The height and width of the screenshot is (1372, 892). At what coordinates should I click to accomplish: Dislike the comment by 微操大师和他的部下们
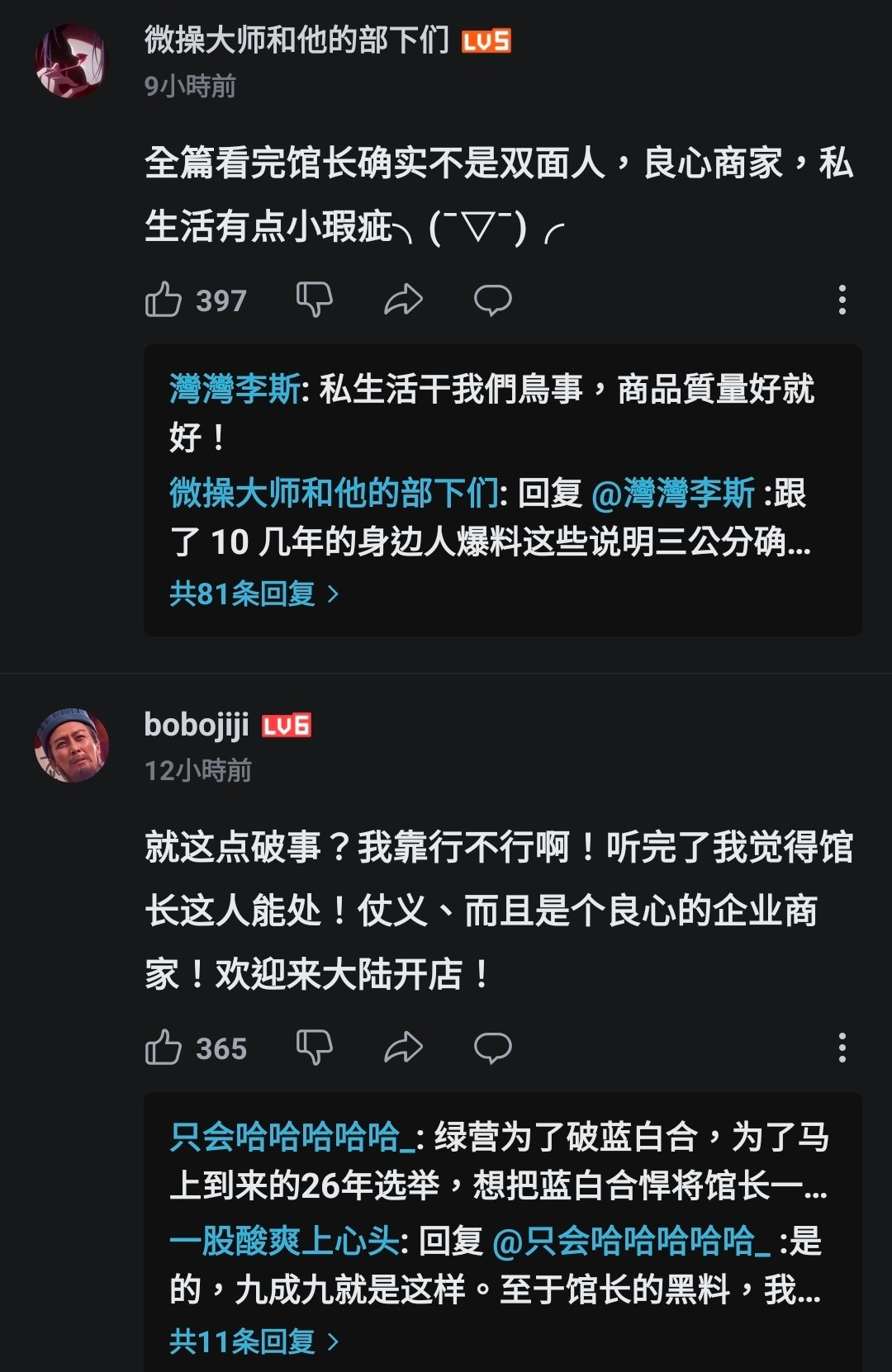coord(314,300)
